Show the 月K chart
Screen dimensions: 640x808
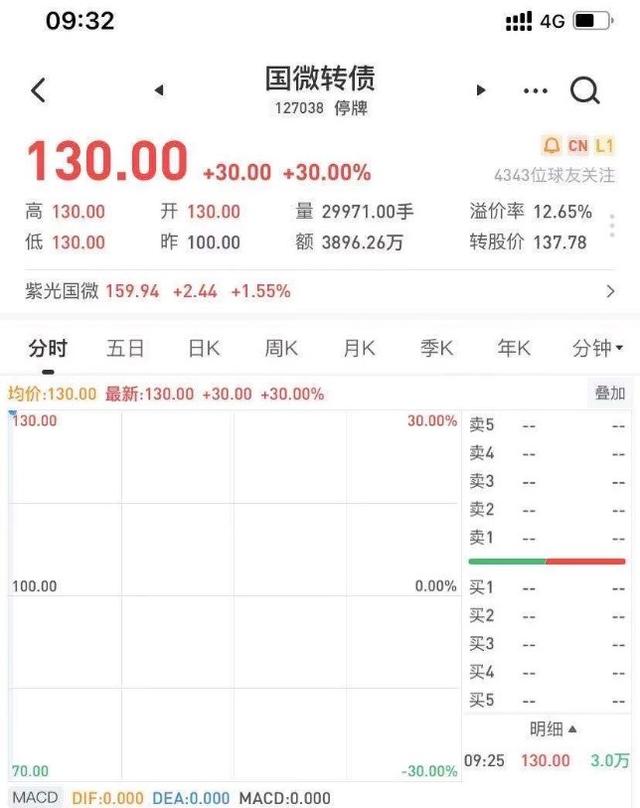pos(359,348)
